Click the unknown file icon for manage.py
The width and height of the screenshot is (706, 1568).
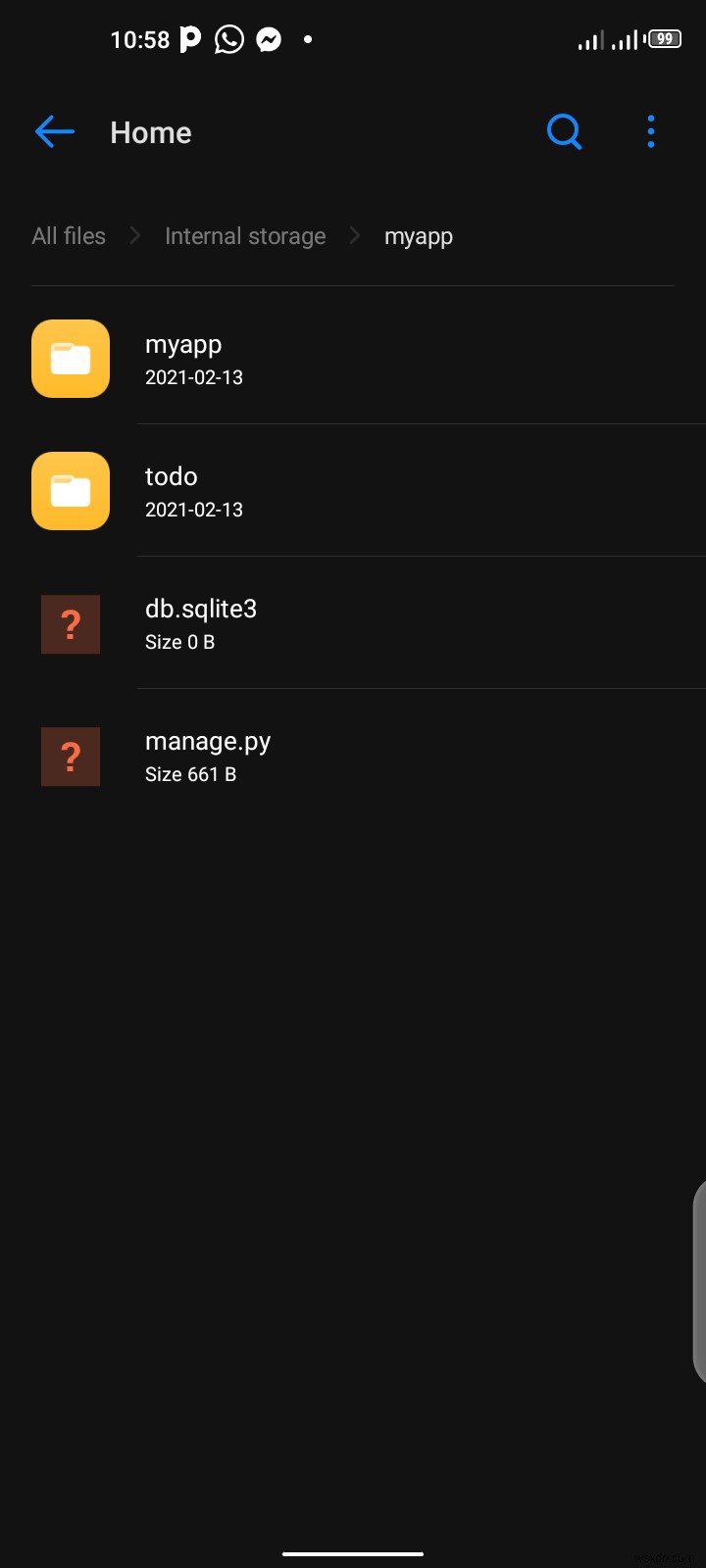tap(70, 757)
